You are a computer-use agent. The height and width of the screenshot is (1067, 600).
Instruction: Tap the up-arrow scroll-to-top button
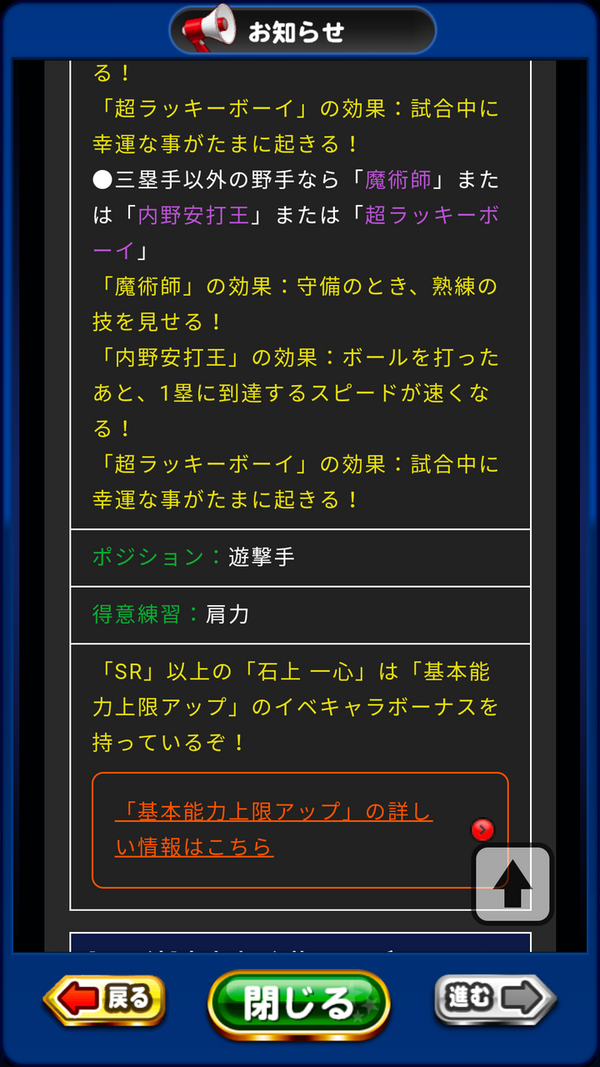pos(512,884)
